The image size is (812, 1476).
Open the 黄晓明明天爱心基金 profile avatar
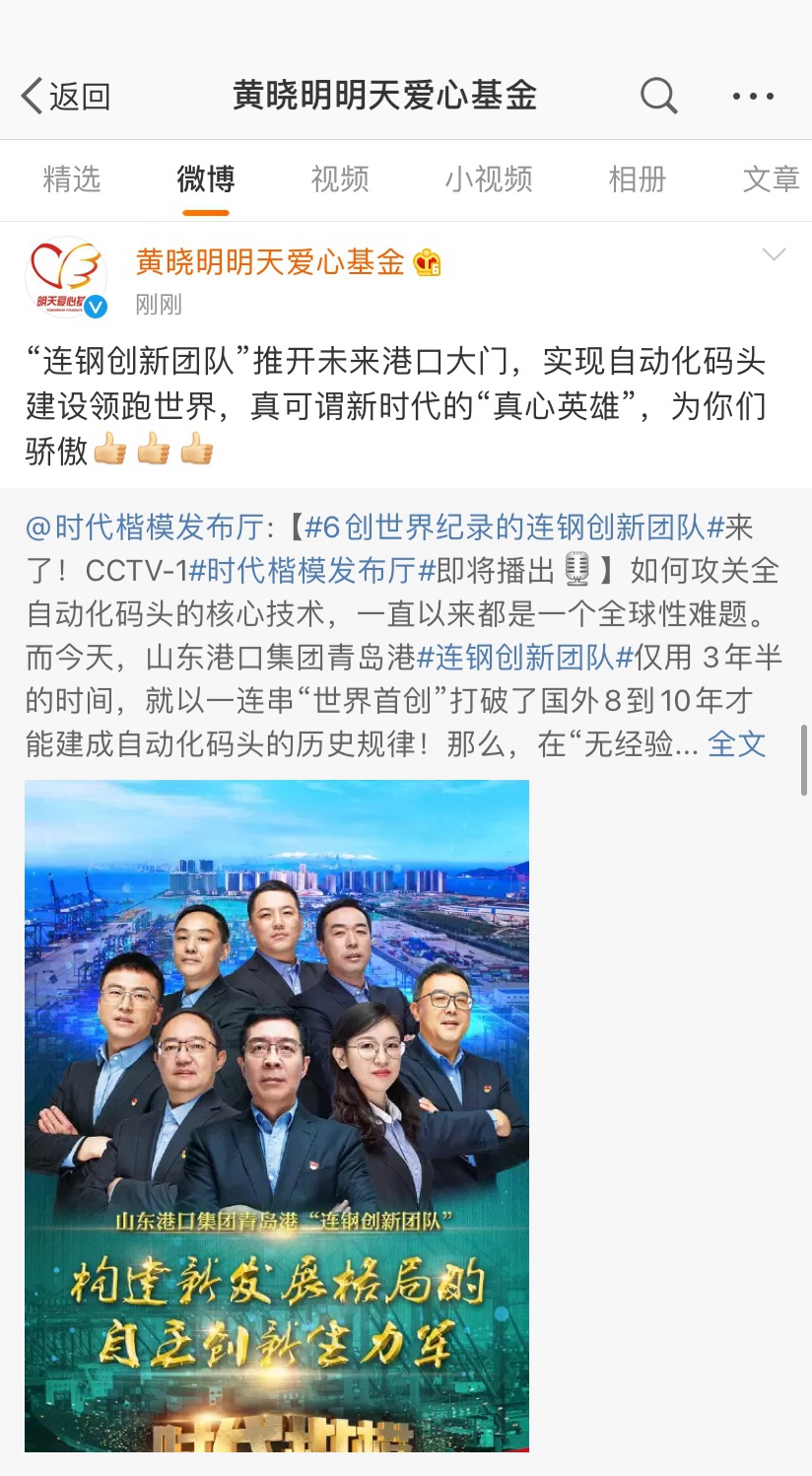pos(66,277)
